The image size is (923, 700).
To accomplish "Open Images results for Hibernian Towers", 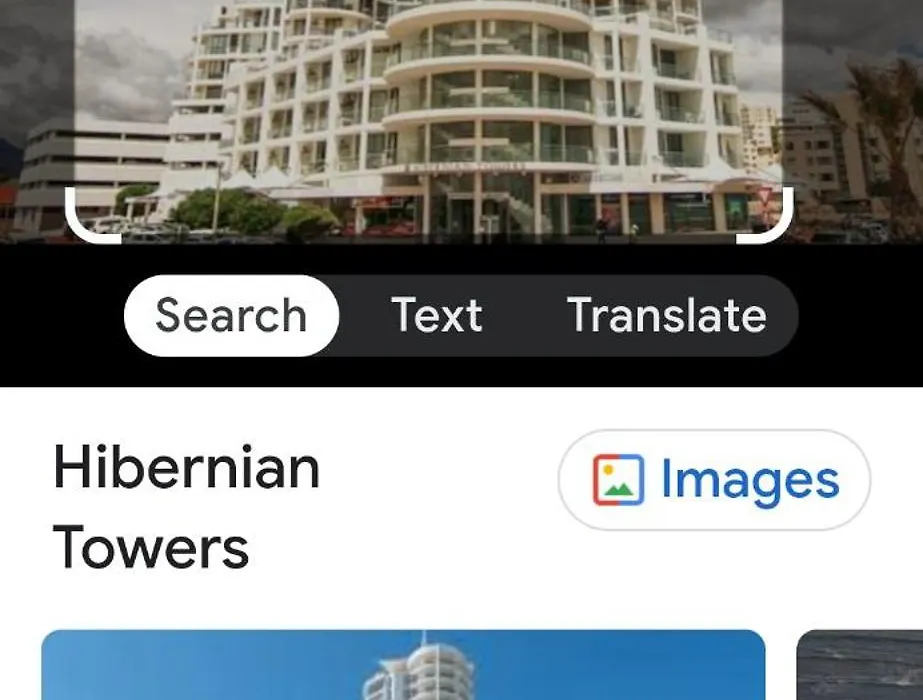I will [x=714, y=480].
